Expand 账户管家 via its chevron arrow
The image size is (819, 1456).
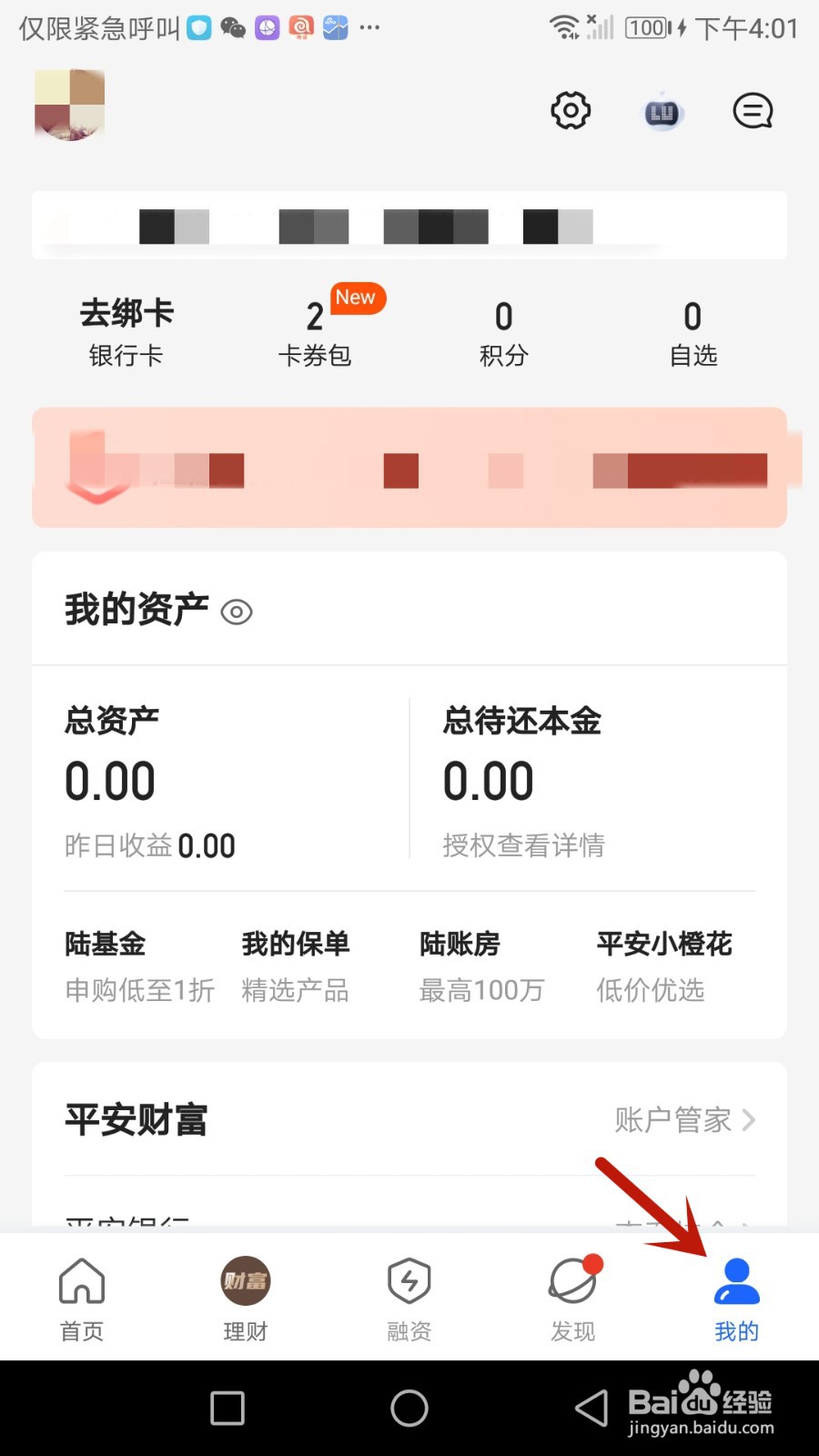click(x=748, y=1120)
